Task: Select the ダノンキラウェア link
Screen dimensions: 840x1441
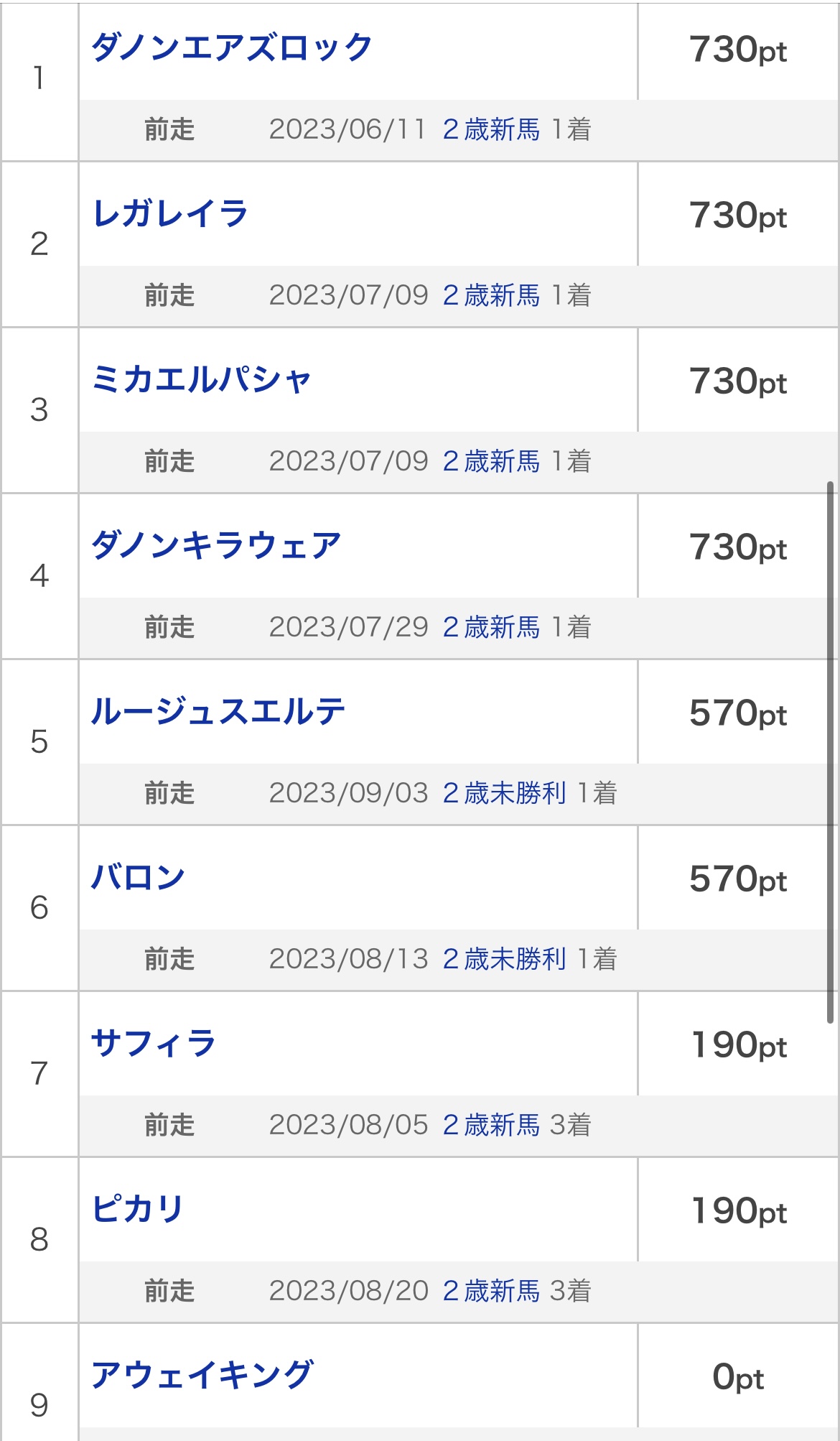Action: [216, 546]
